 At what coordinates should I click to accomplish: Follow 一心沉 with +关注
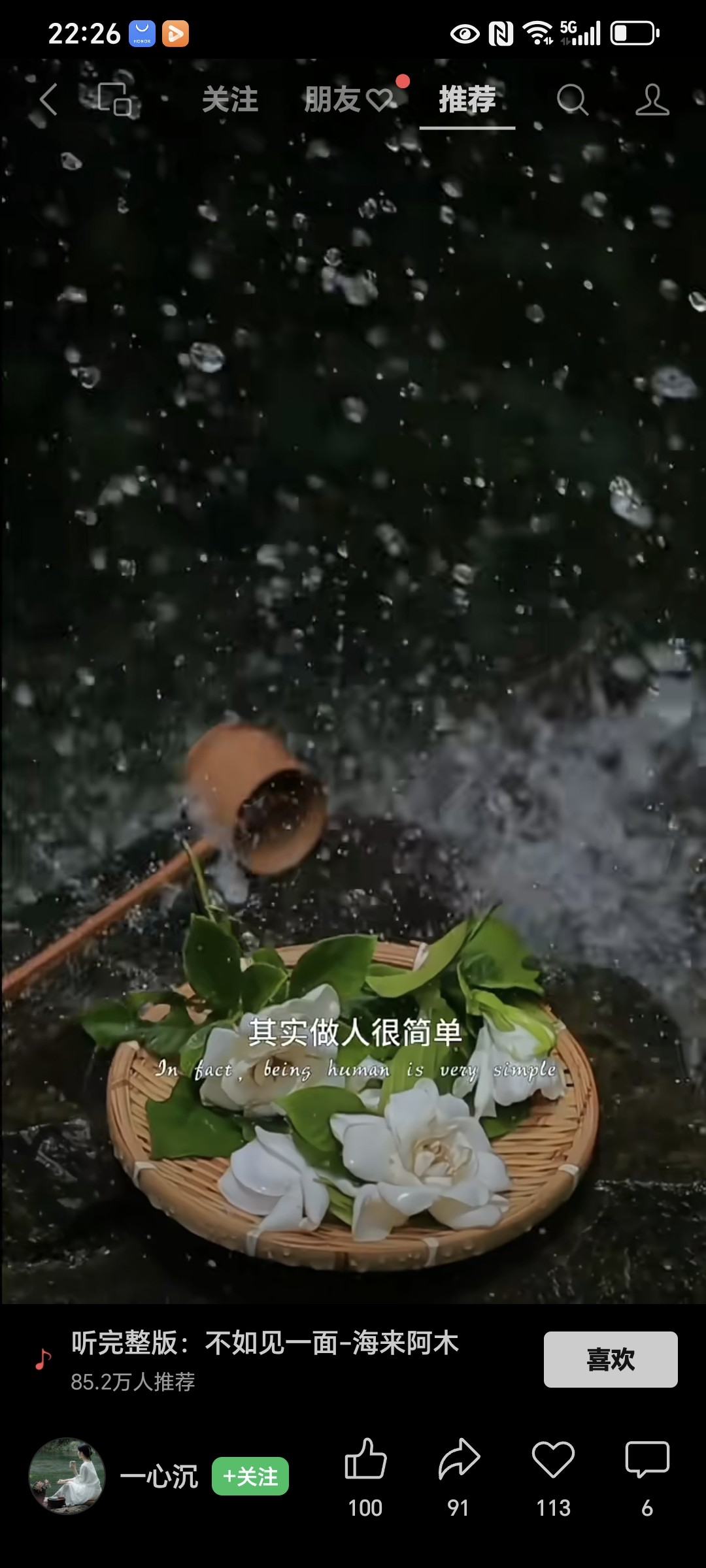250,1477
